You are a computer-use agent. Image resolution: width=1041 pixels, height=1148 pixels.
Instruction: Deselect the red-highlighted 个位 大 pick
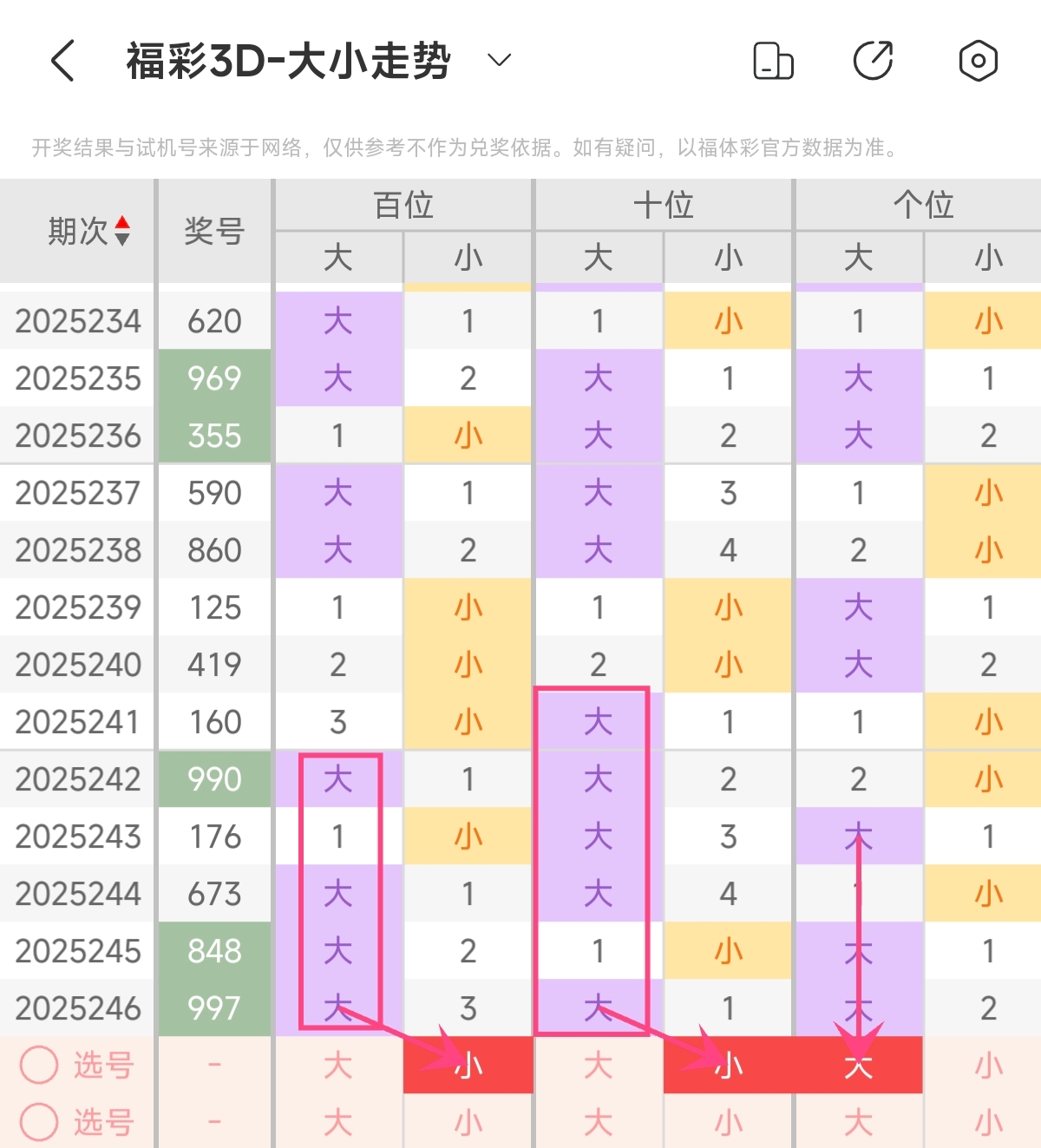tap(858, 1065)
